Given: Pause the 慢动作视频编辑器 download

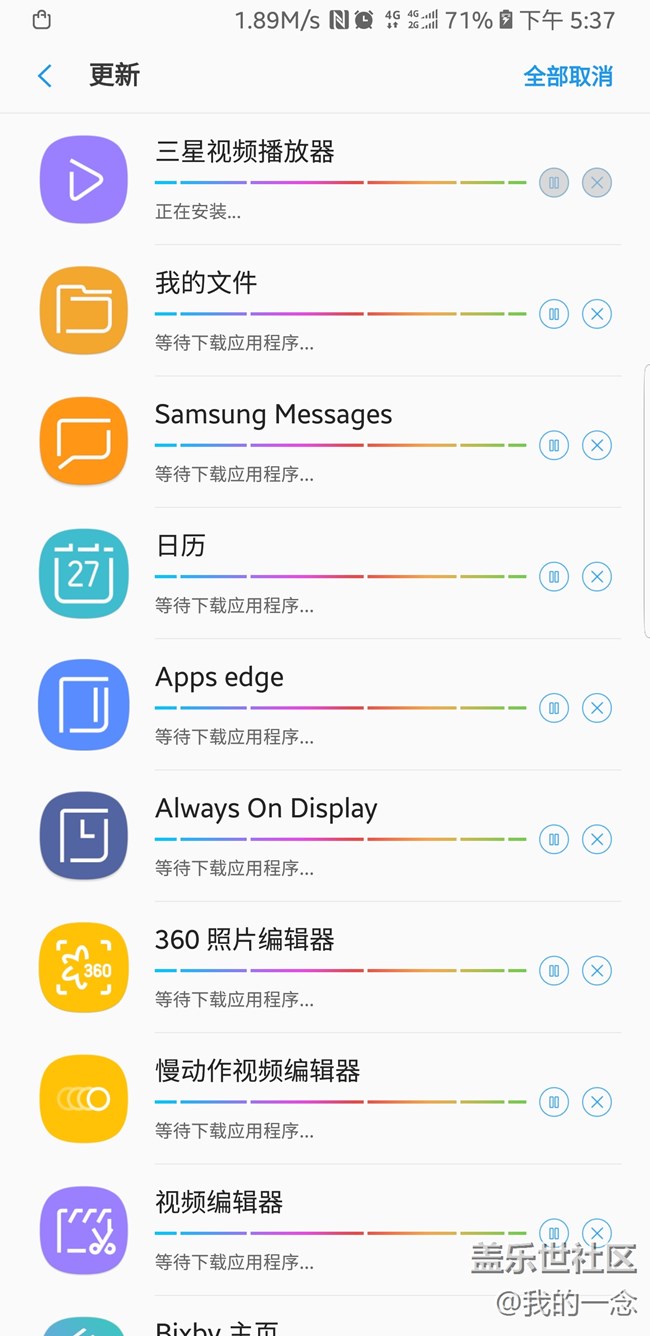Looking at the screenshot, I should [554, 1102].
